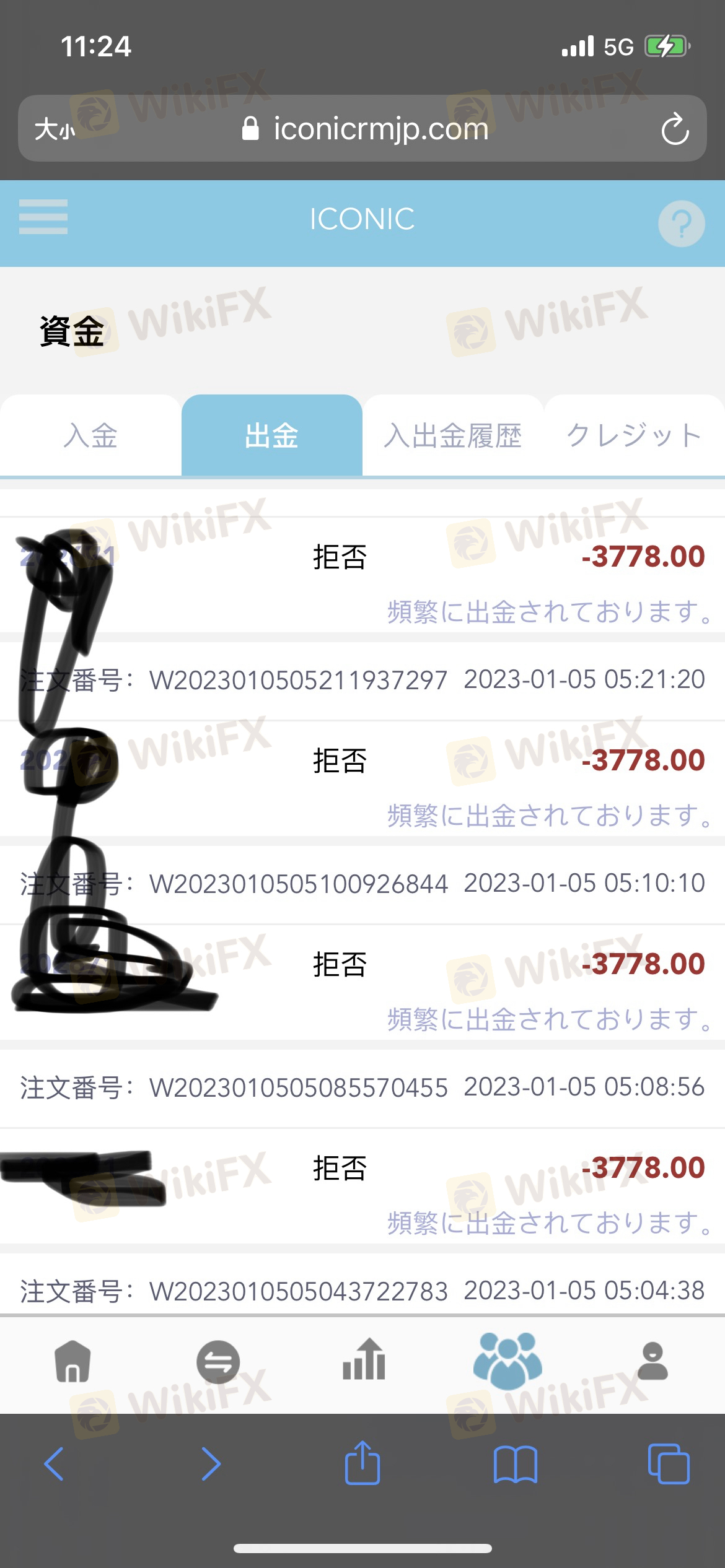Reload the page in Safari address bar
The width and height of the screenshot is (725, 1568).
click(x=675, y=129)
